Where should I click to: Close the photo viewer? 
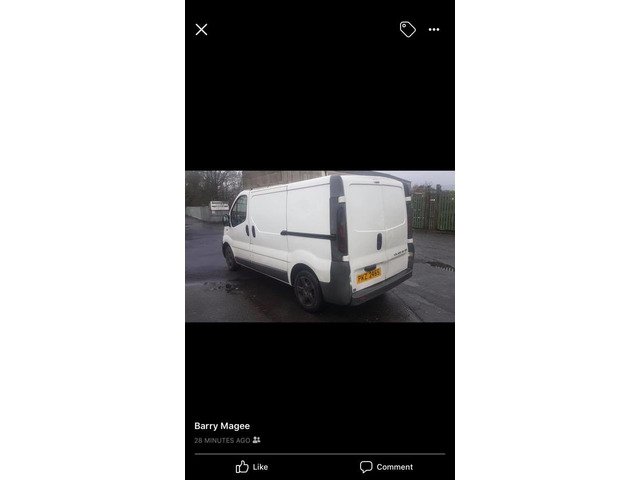[x=201, y=30]
